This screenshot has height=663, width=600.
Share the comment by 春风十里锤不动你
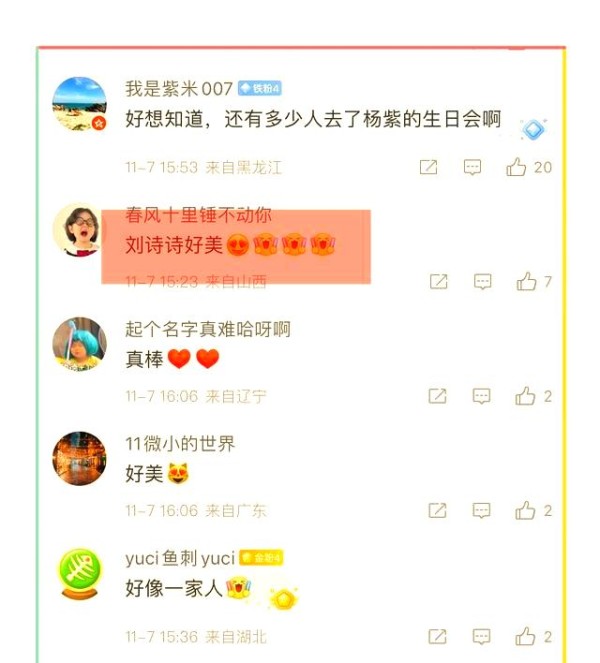click(x=438, y=282)
